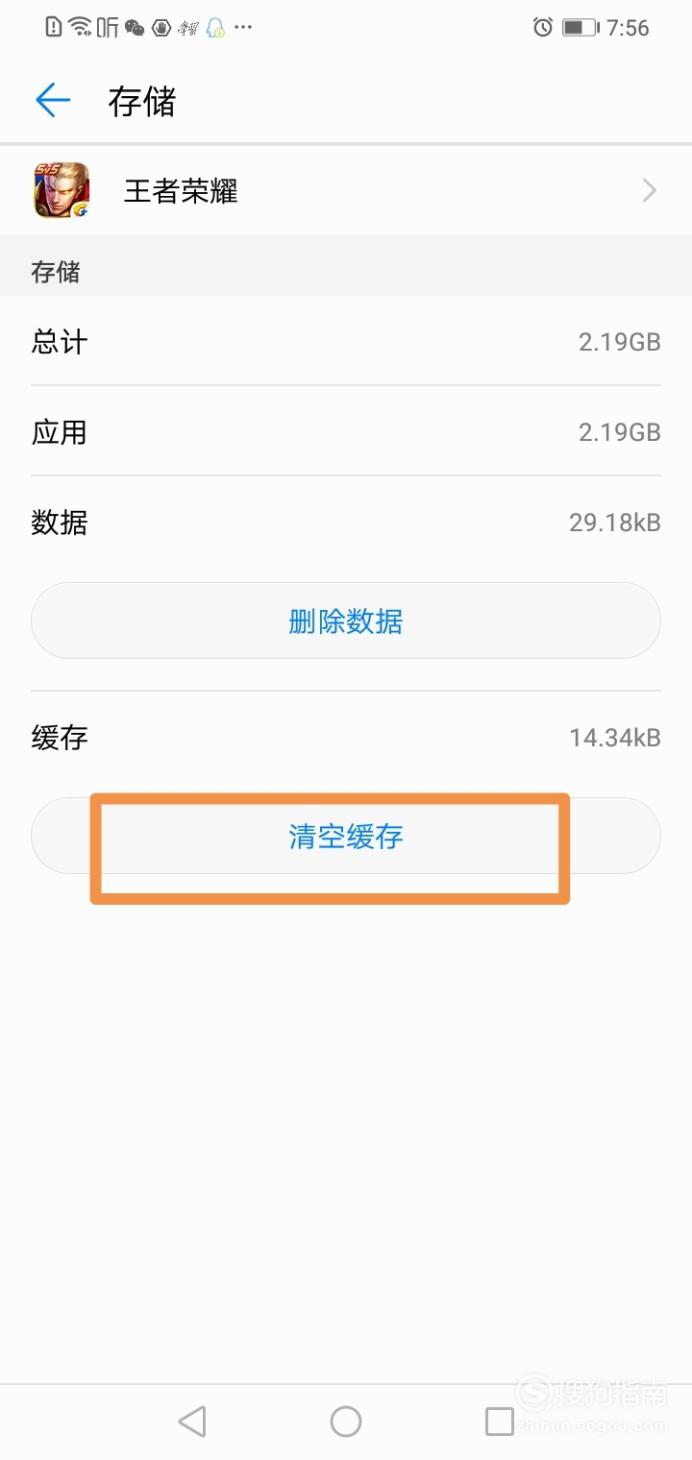Go to home via circle button
This screenshot has height=1460, width=692.
(346, 1421)
